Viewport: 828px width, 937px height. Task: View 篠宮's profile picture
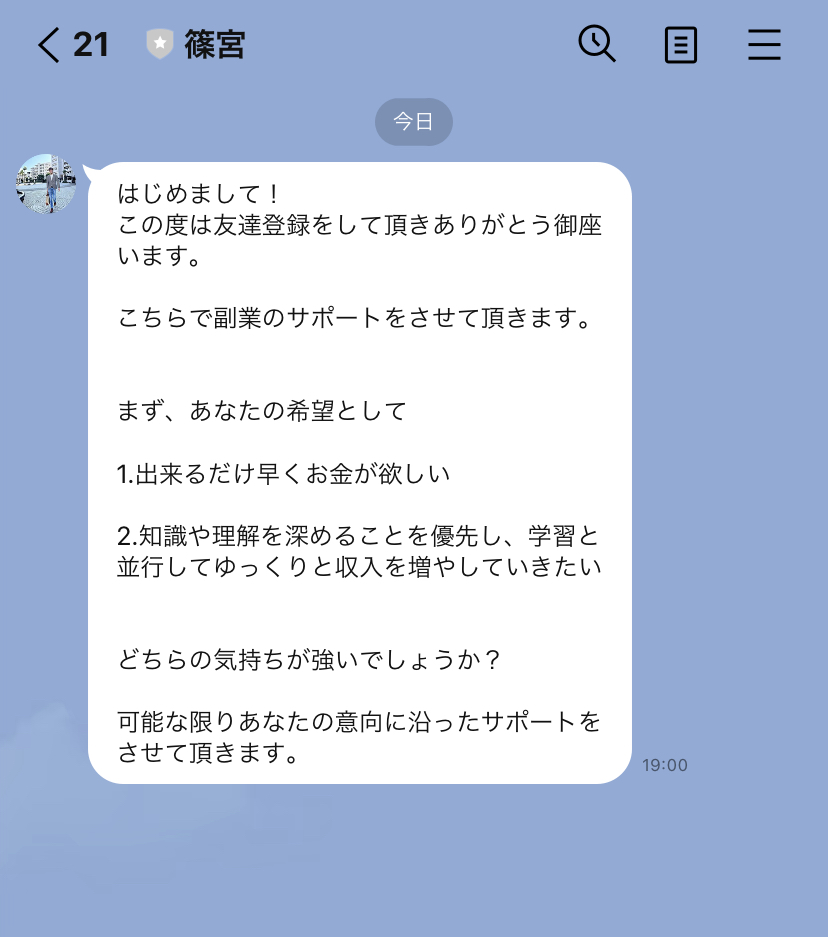[x=46, y=184]
